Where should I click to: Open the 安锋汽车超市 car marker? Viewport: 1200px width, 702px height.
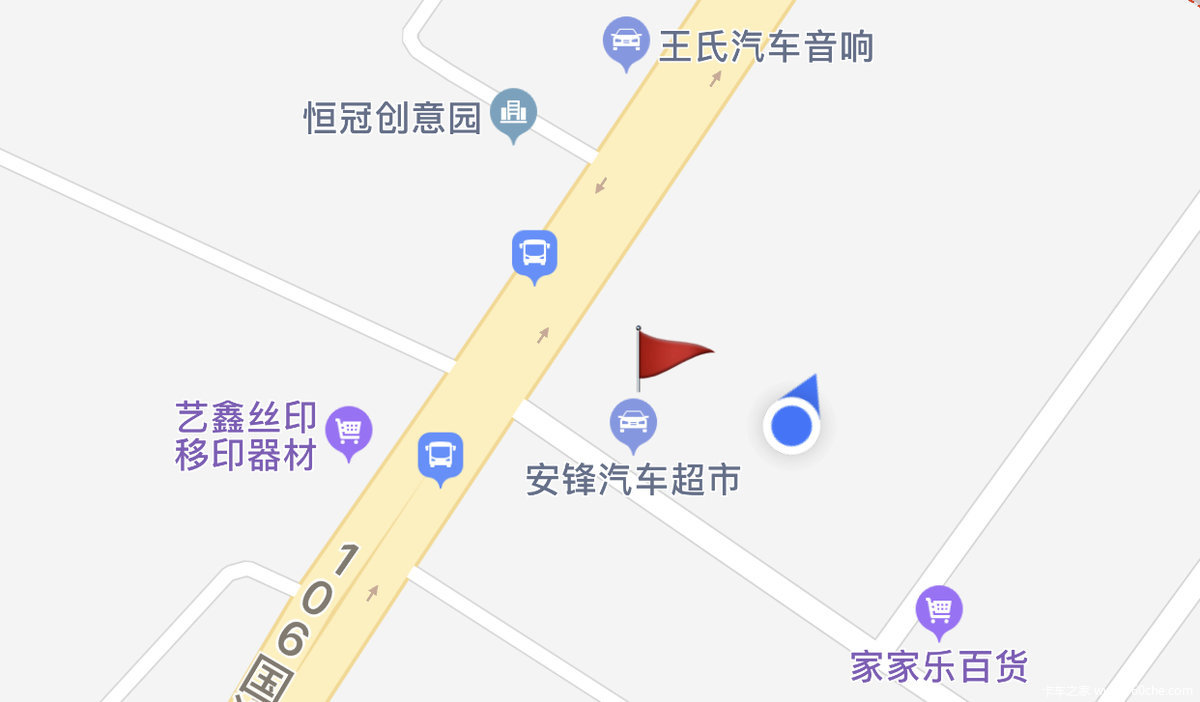633,422
